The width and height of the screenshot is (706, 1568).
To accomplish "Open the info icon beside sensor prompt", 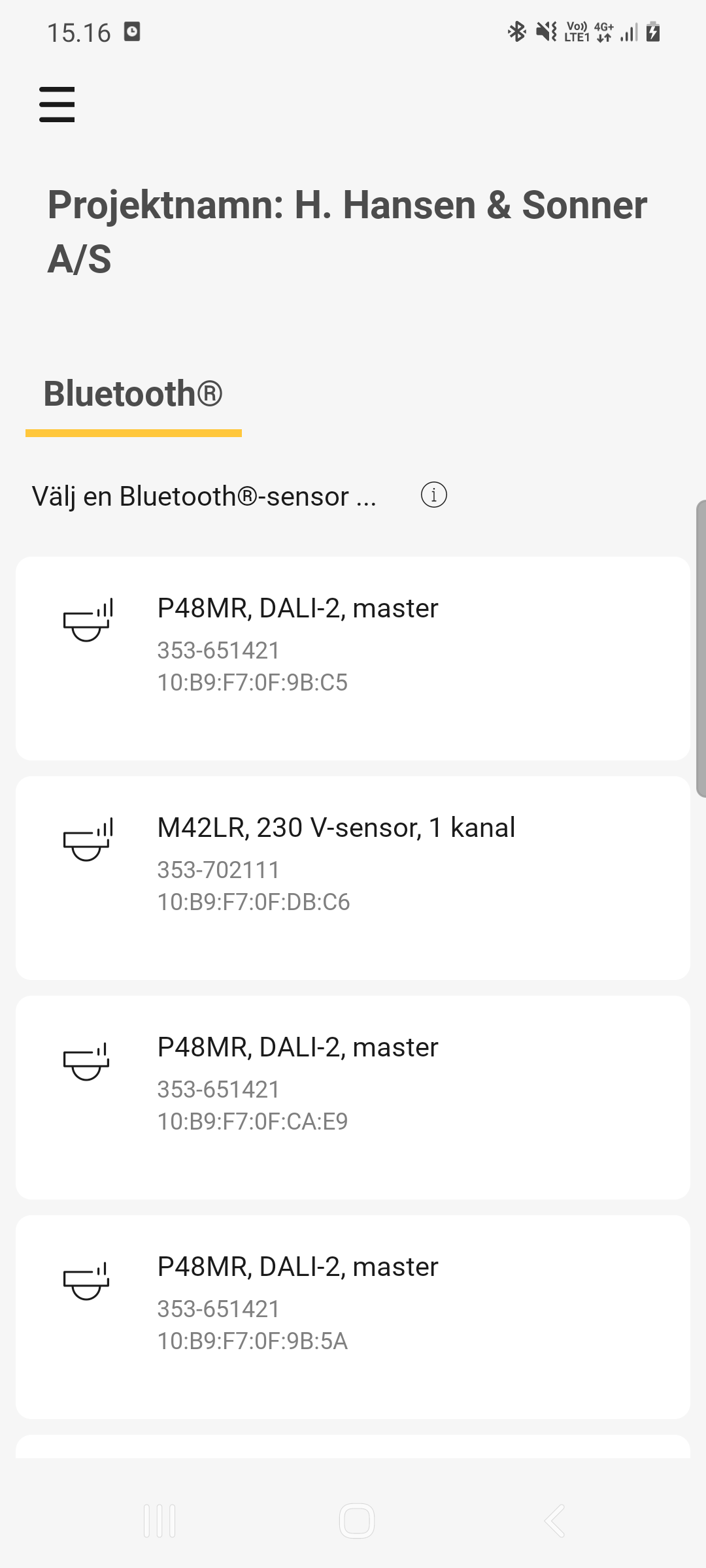I will click(x=434, y=495).
